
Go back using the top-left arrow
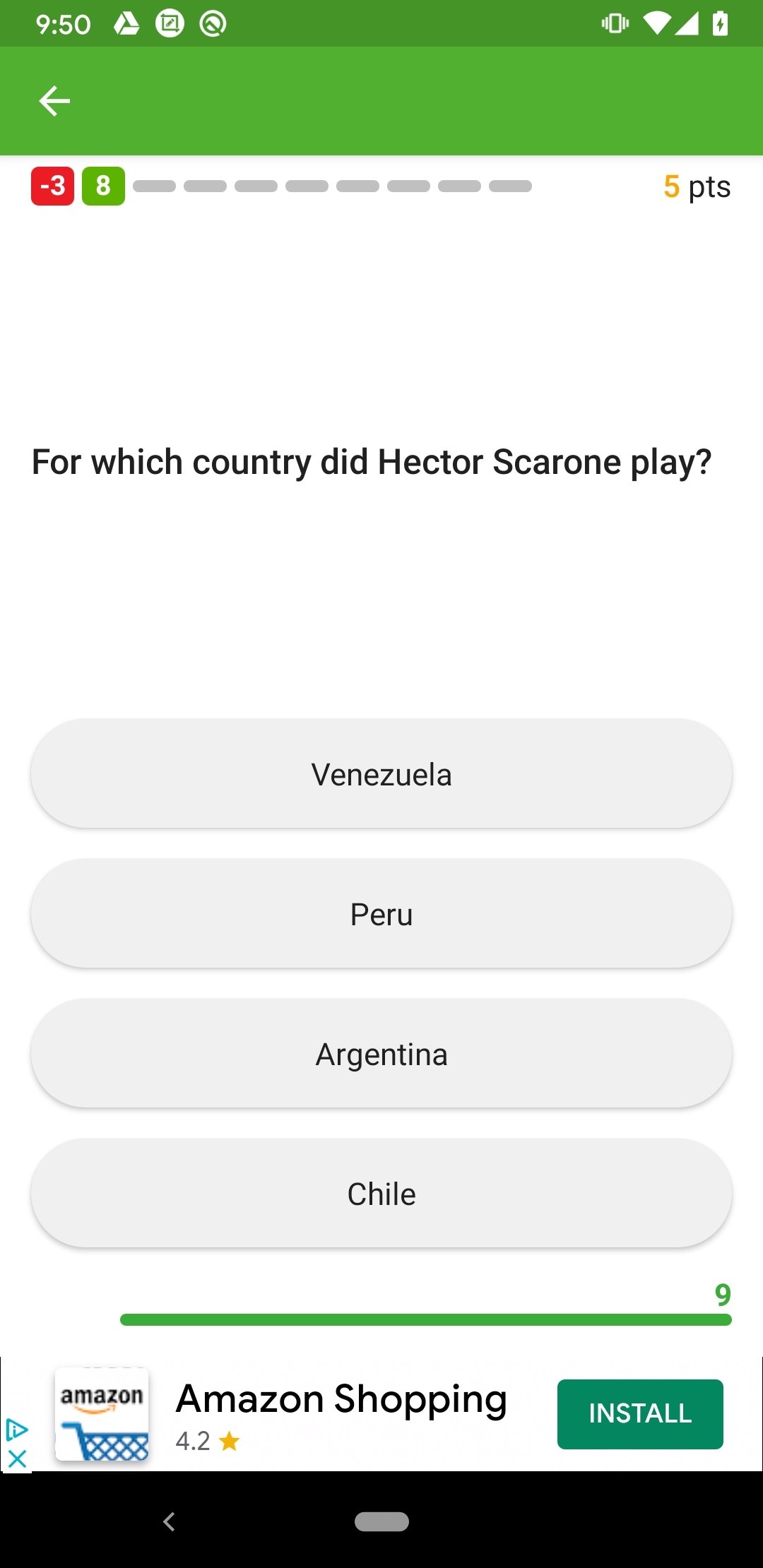coord(54,101)
